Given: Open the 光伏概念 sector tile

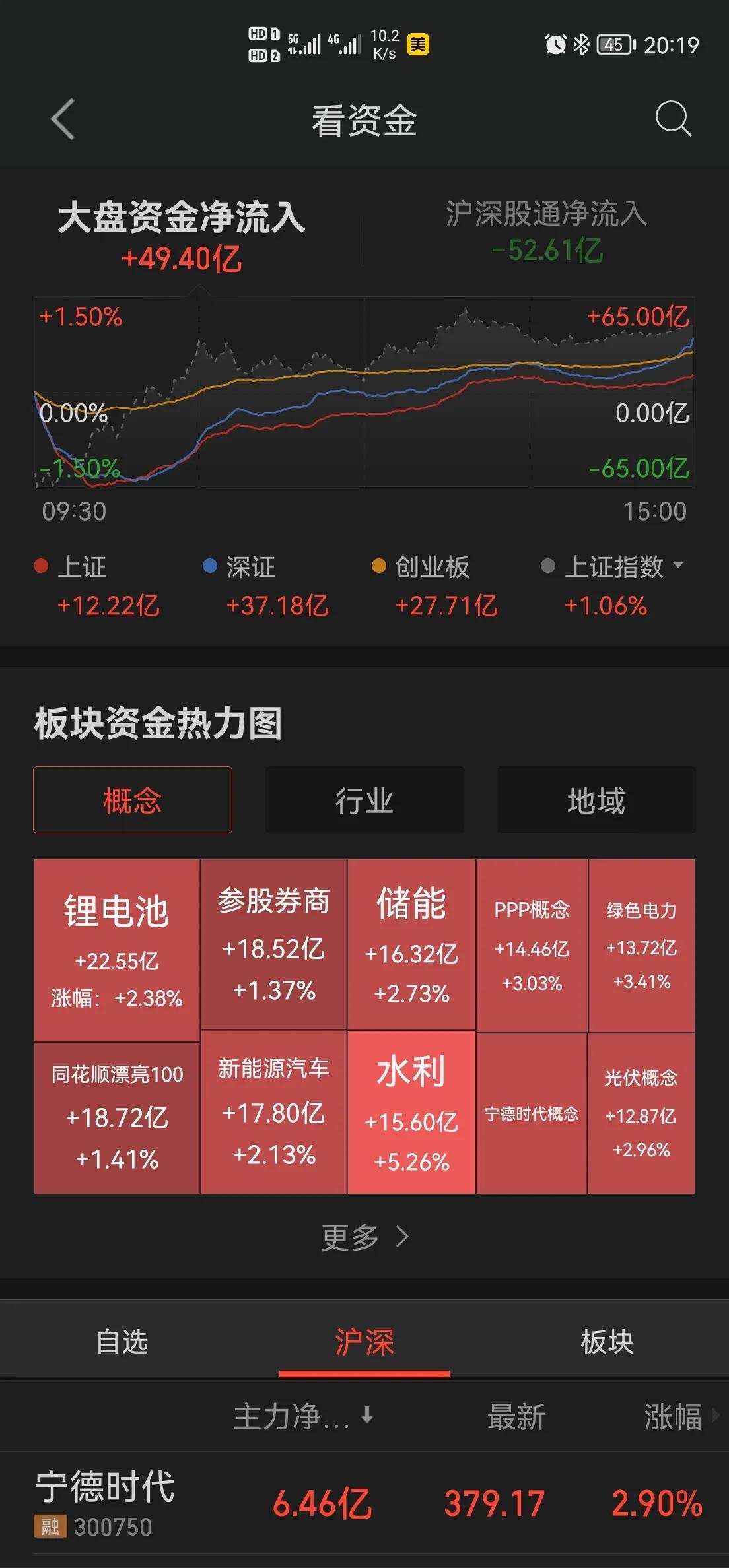Looking at the screenshot, I should point(641,1114).
